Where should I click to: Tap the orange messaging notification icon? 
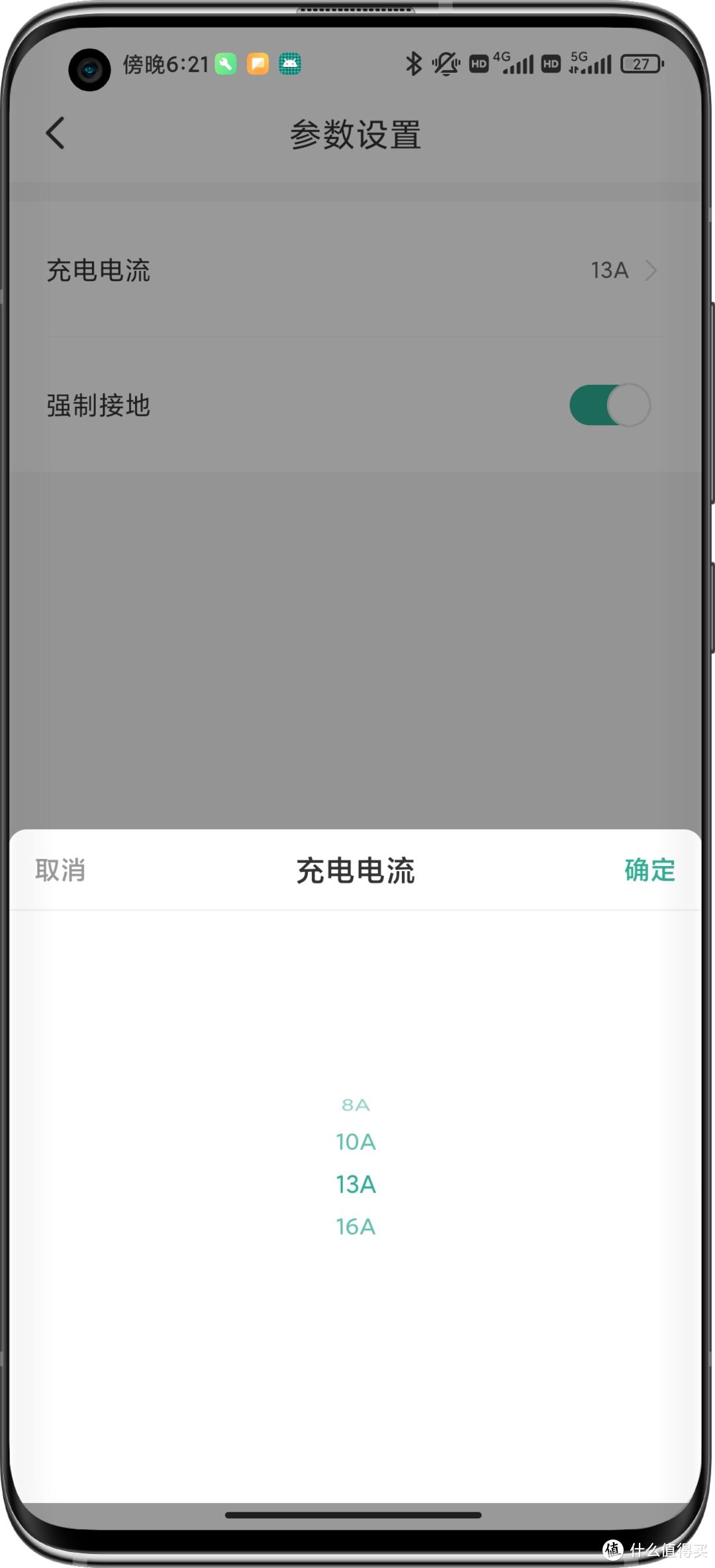click(x=258, y=64)
